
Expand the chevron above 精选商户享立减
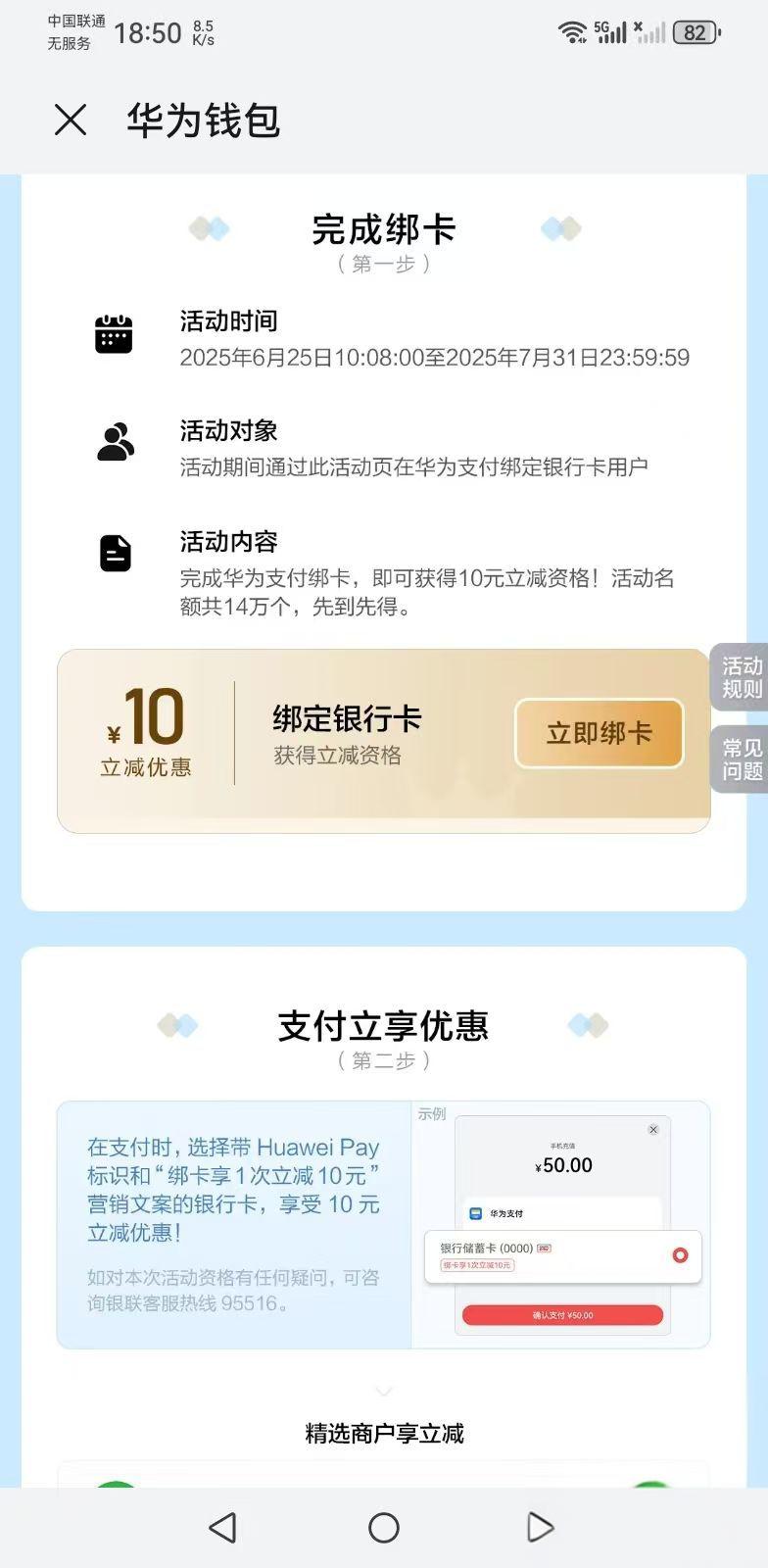[x=384, y=1391]
